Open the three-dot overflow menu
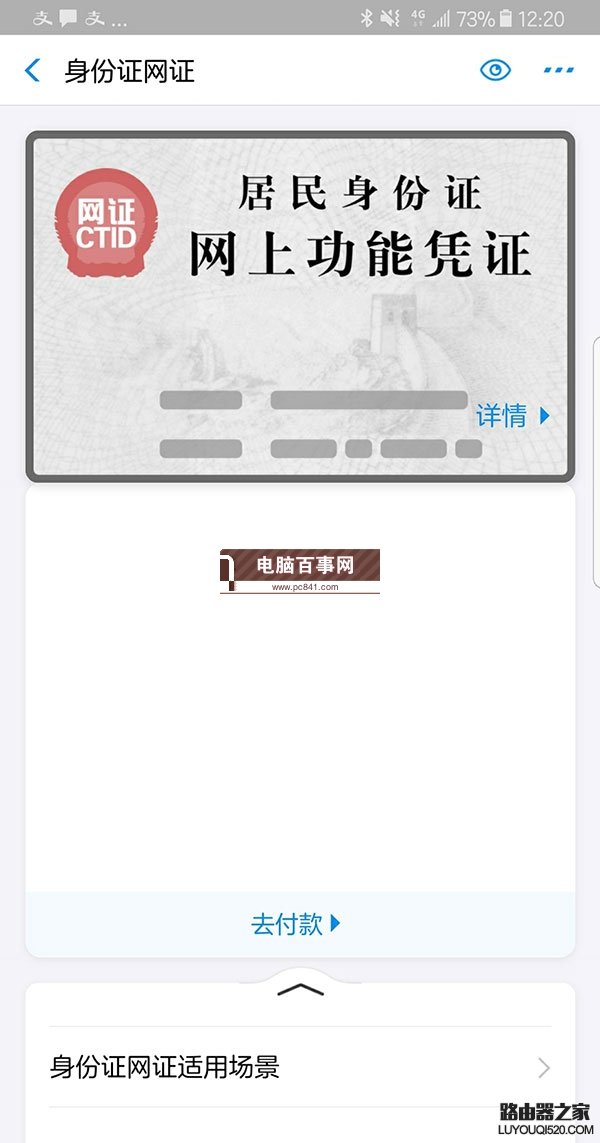The image size is (600, 1143). coord(558,70)
